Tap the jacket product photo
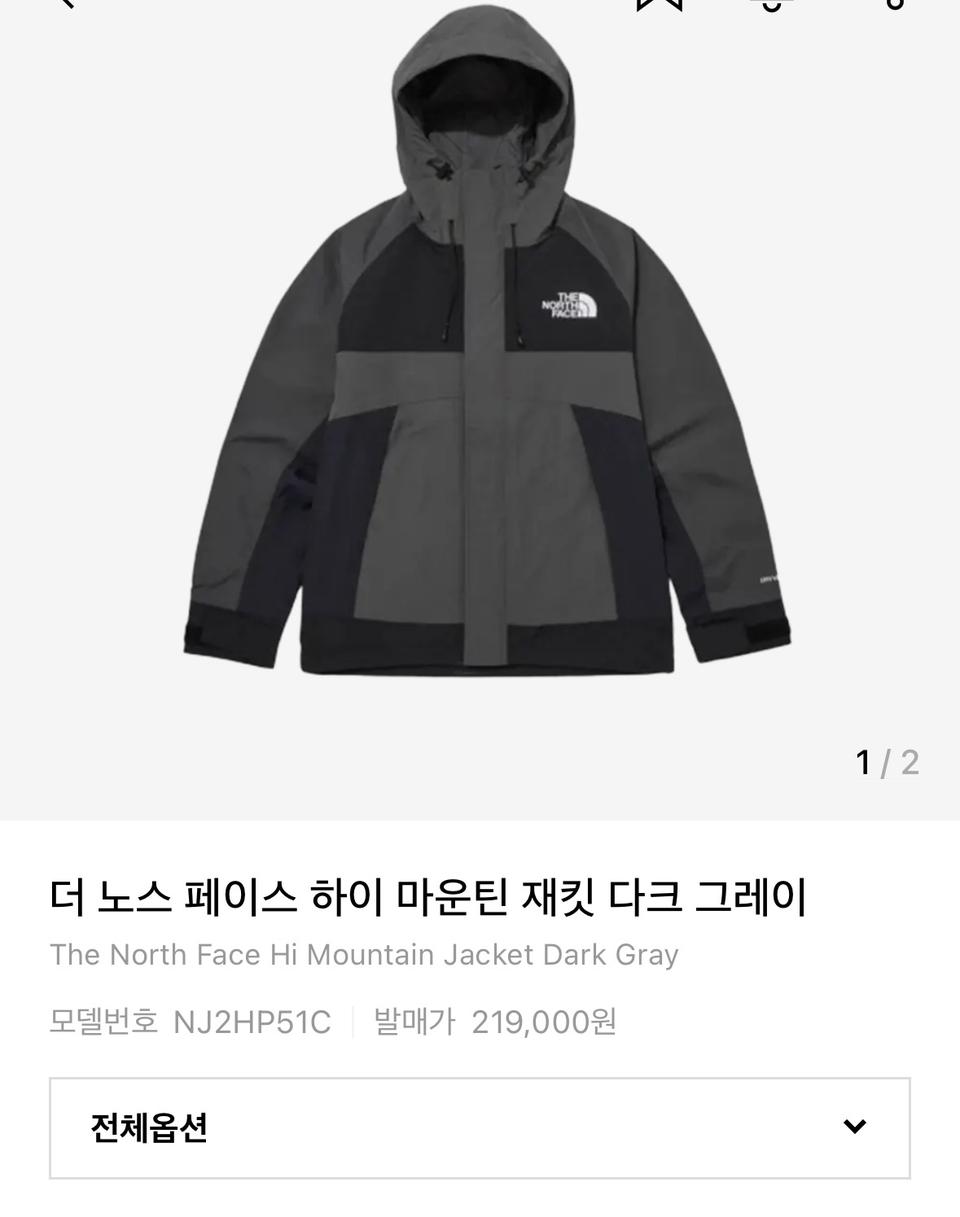This screenshot has height=1217, width=960. coord(480,400)
